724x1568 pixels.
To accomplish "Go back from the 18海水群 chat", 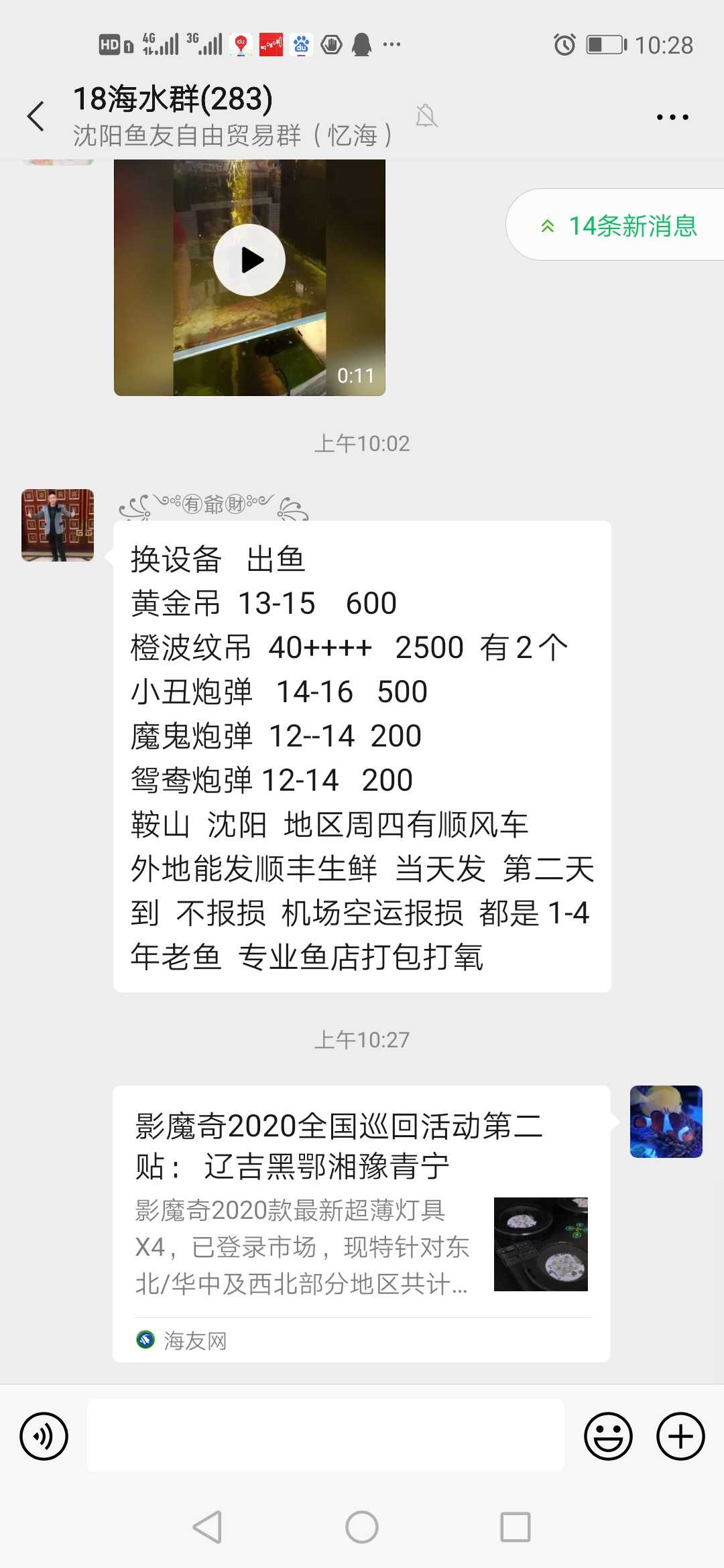I will tap(36, 117).
